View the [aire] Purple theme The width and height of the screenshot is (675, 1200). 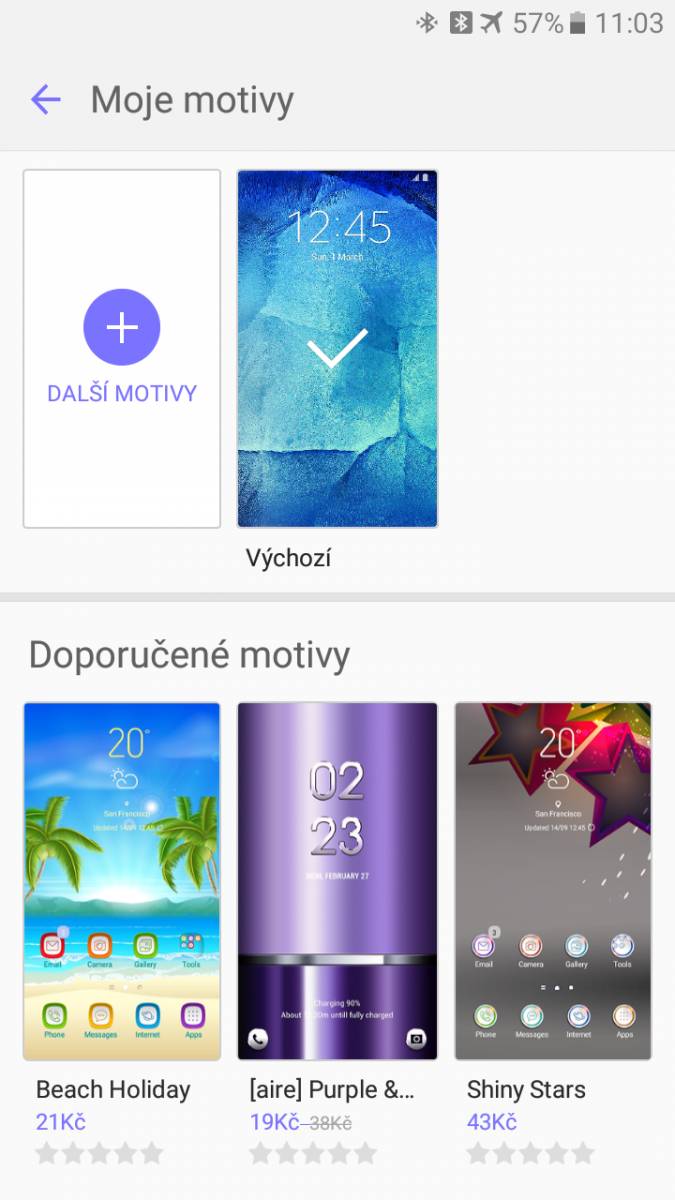[x=337, y=881]
